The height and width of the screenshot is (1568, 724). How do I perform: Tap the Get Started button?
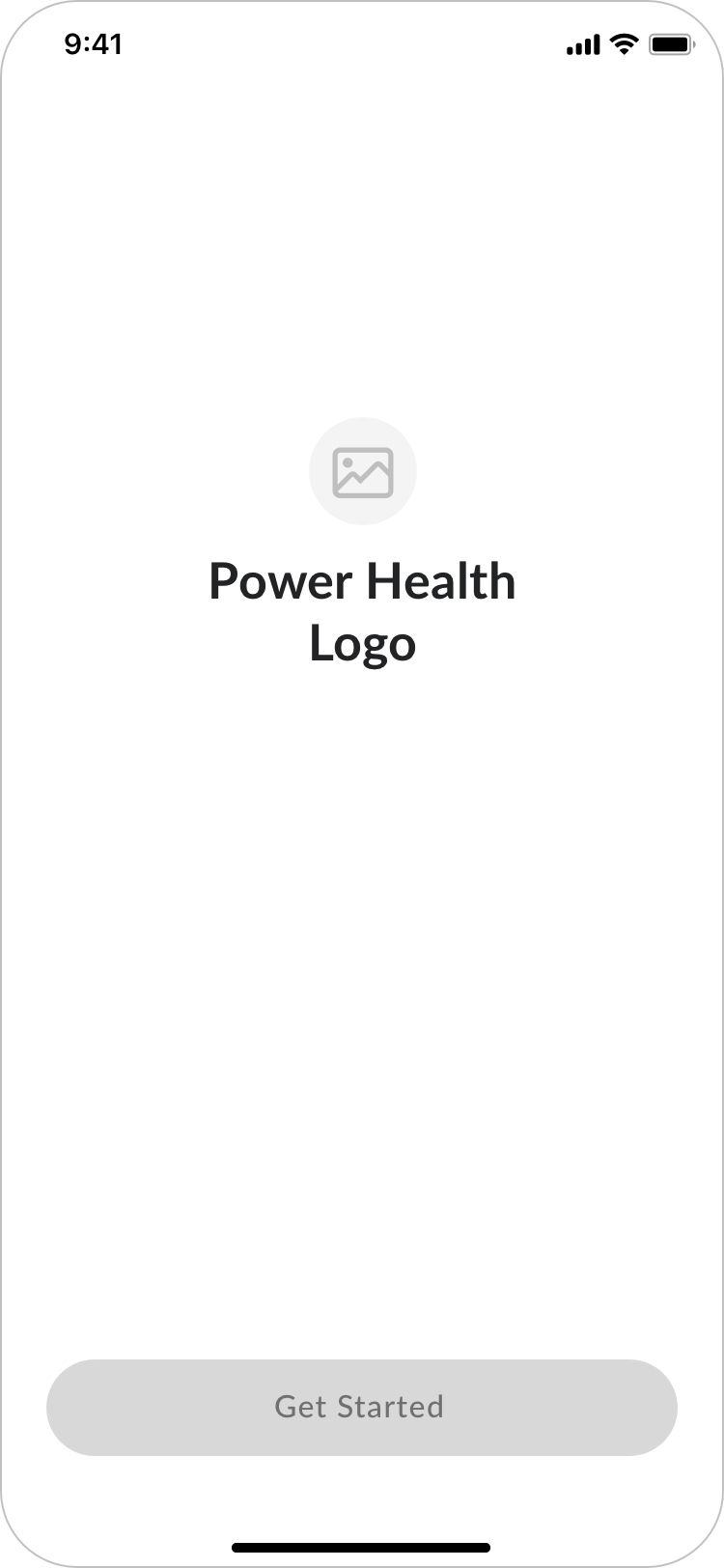(x=361, y=1407)
